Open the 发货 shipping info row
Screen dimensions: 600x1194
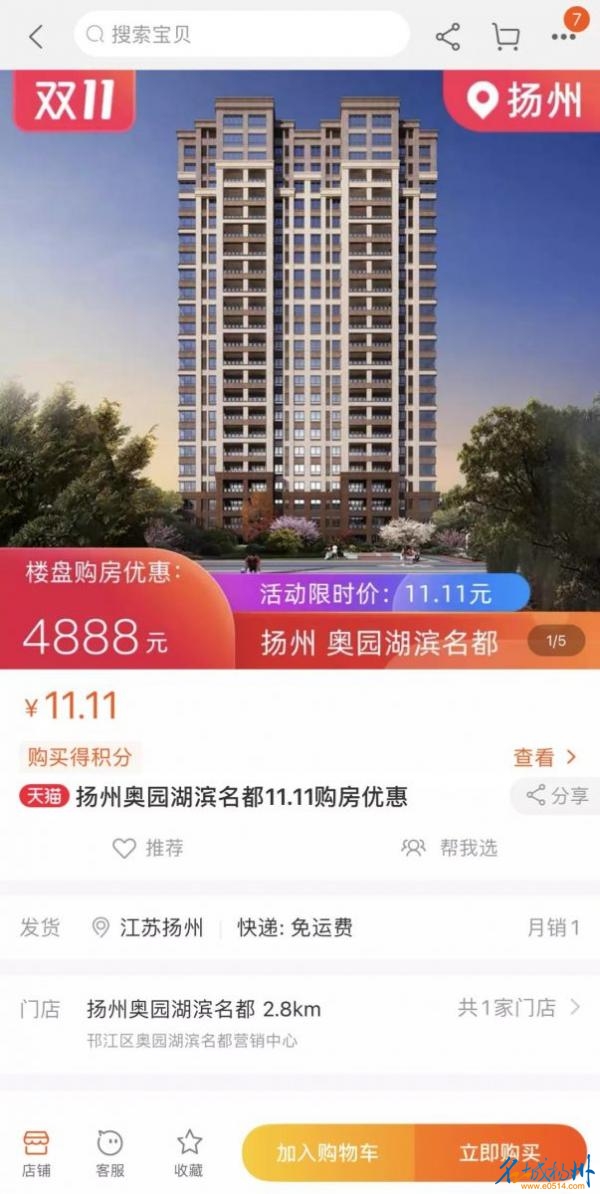(300, 927)
